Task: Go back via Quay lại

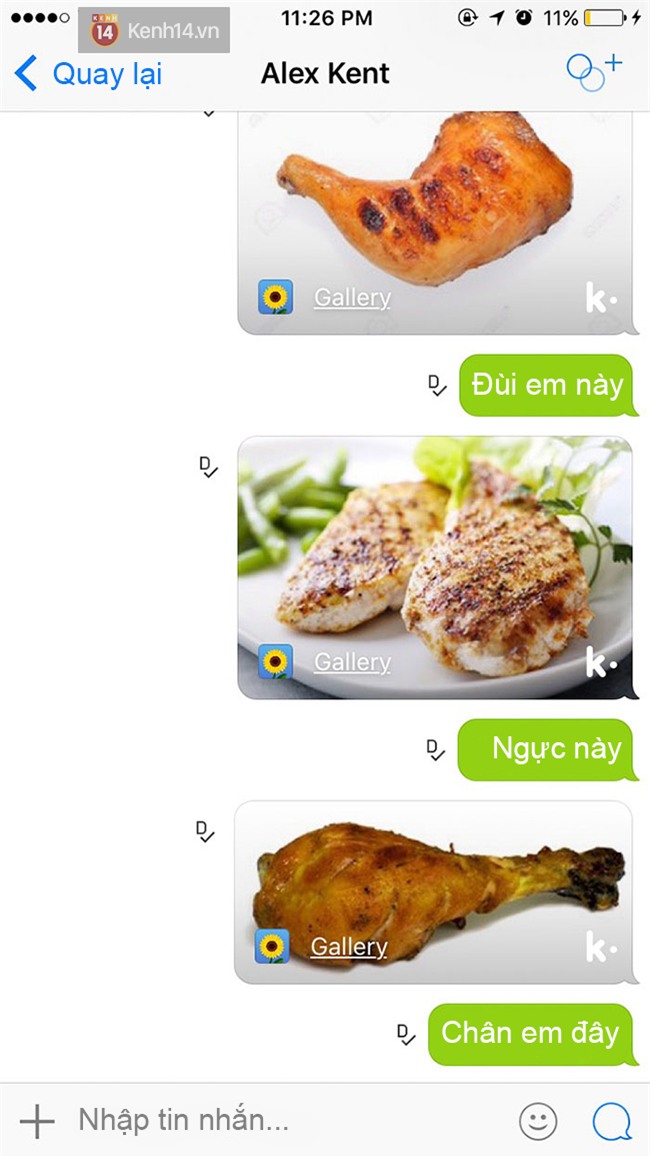Action: 88,74
